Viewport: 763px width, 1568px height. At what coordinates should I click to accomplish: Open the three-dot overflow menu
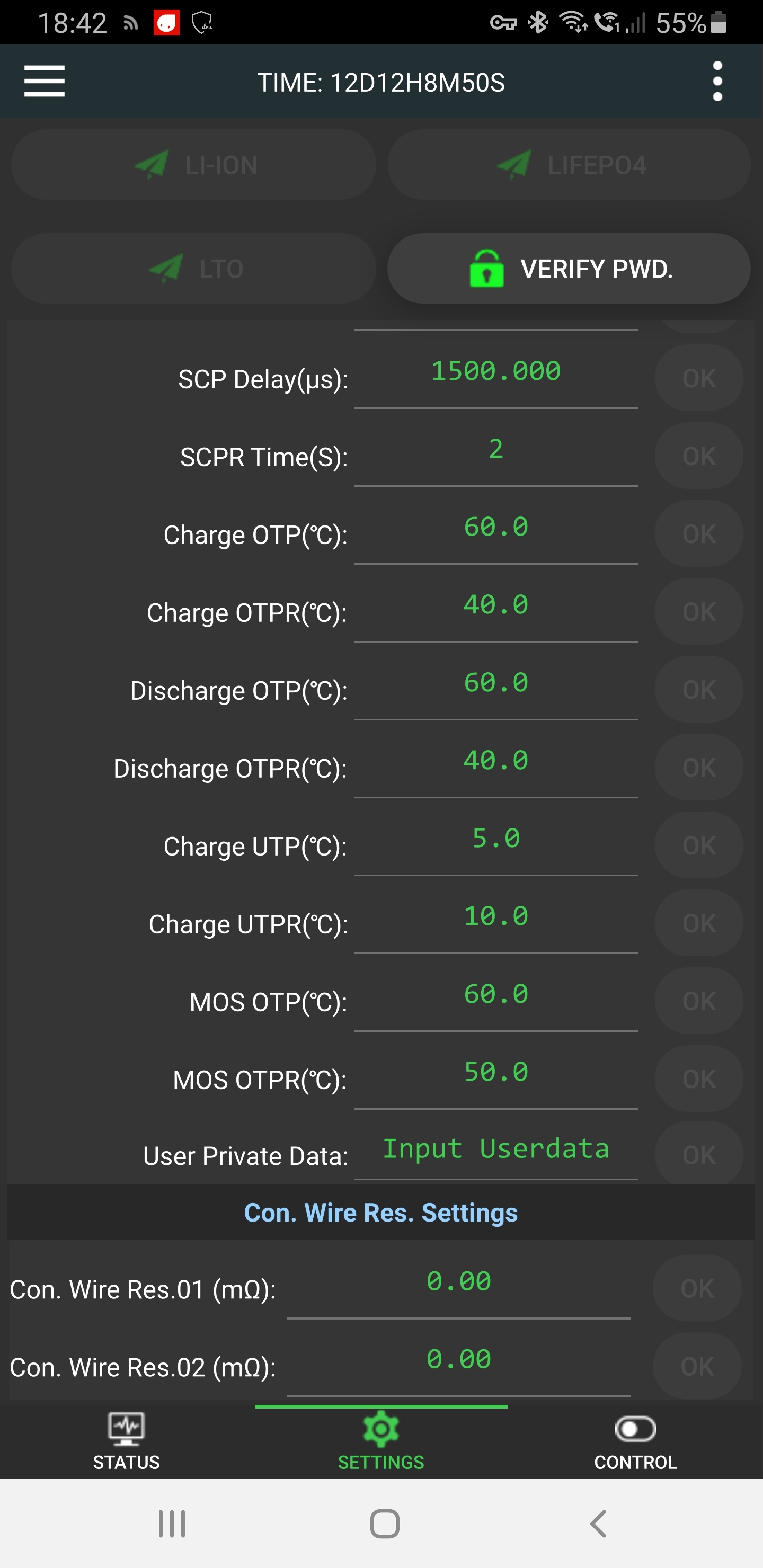pyautogui.click(x=717, y=82)
